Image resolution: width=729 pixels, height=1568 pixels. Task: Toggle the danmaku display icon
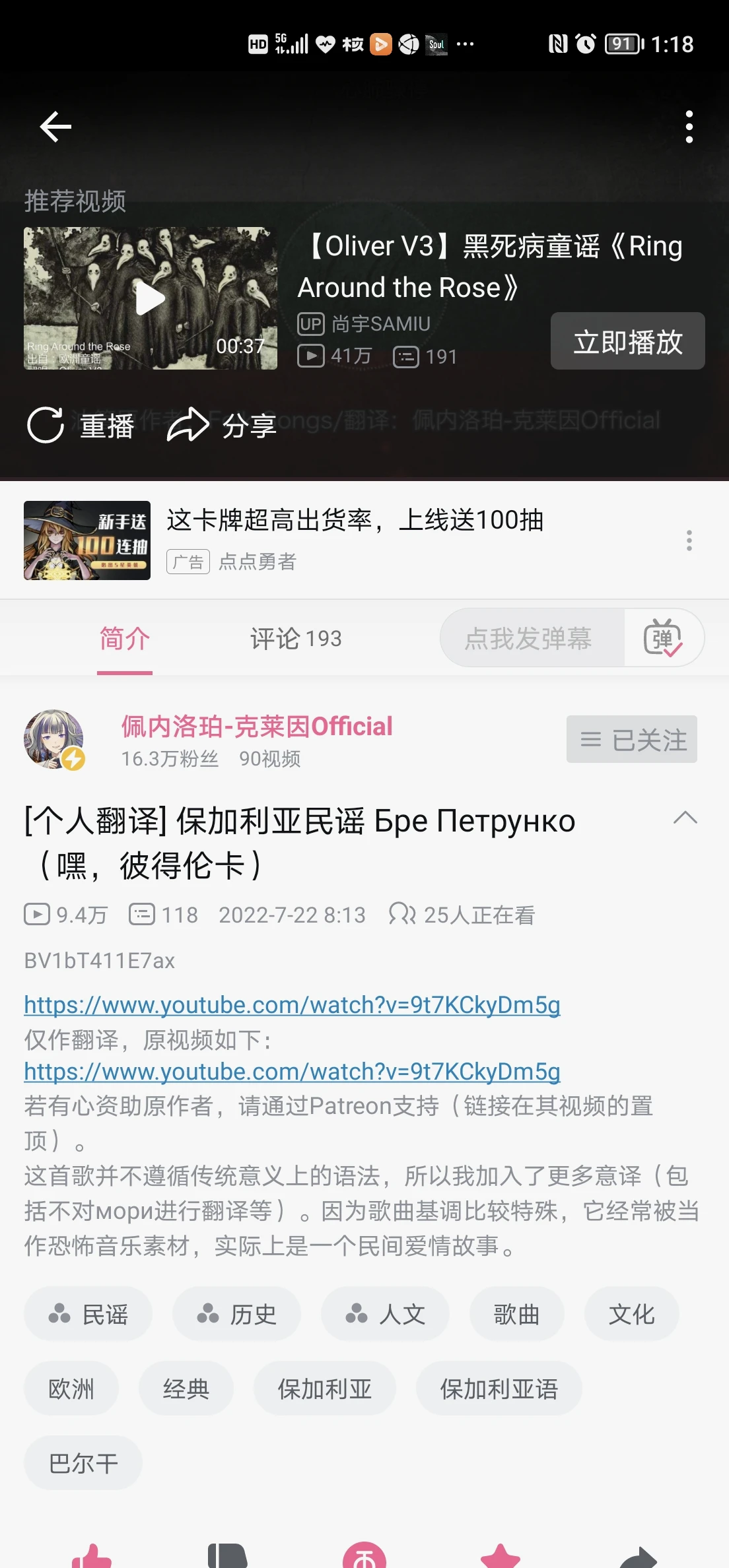pyautogui.click(x=662, y=638)
